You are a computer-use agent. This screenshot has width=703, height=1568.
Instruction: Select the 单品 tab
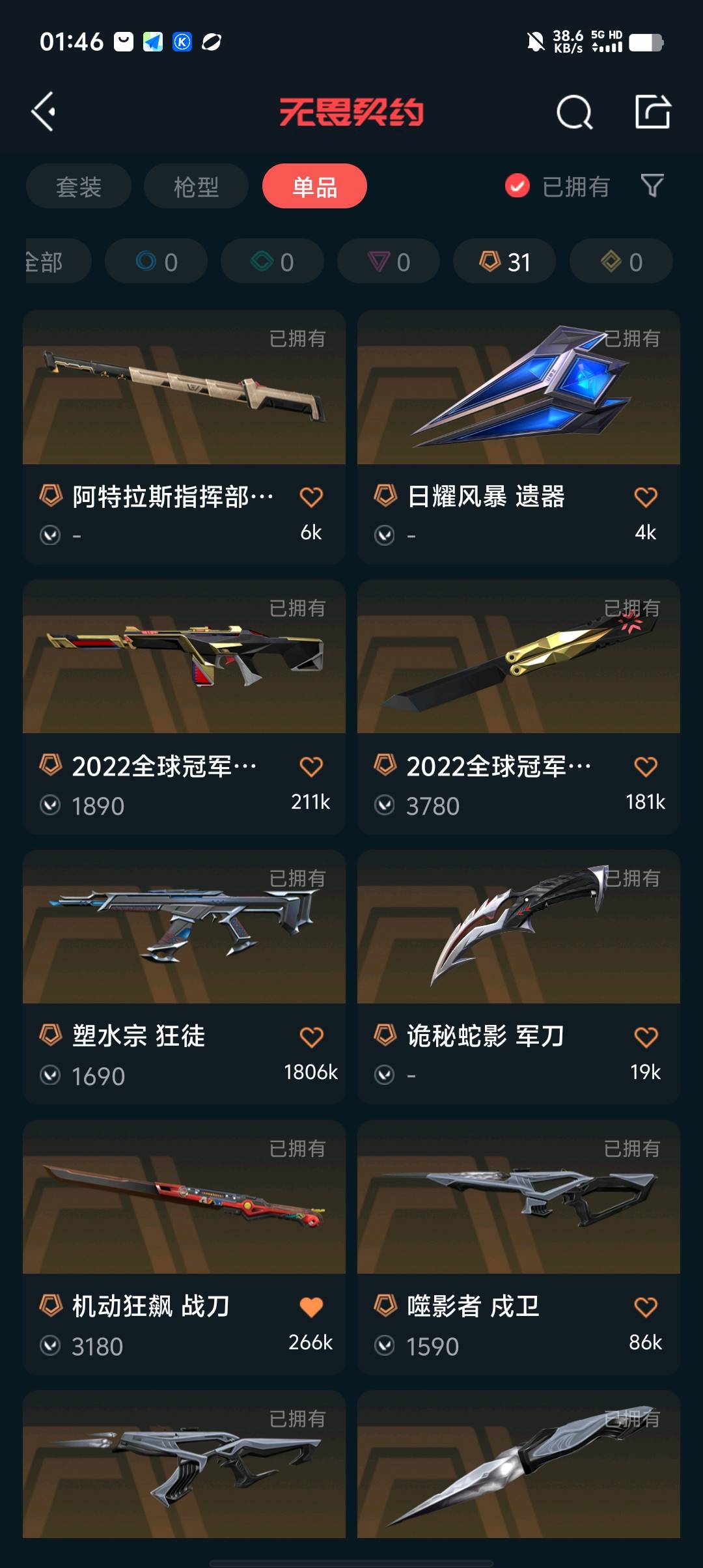point(314,187)
